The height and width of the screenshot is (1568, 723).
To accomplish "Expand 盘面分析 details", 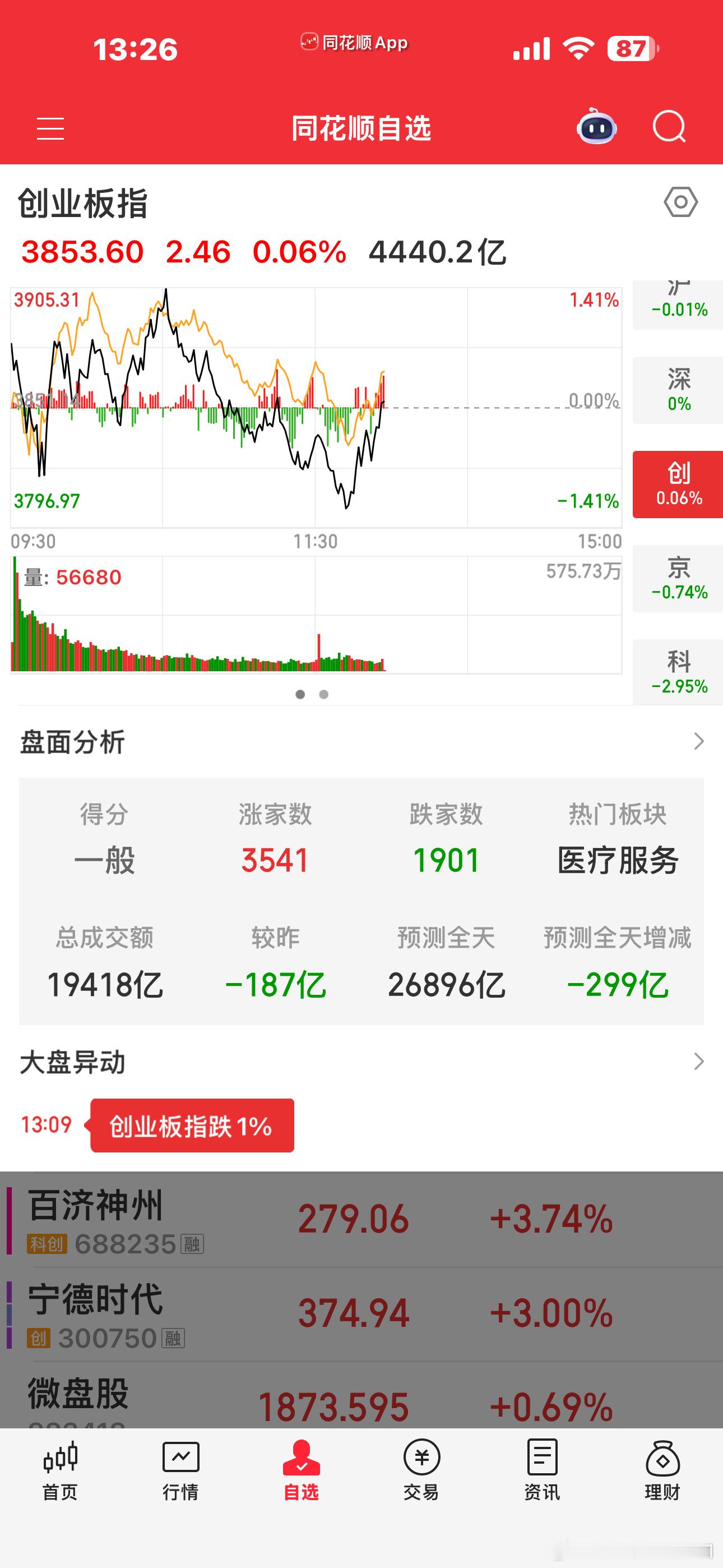I will pyautogui.click(x=361, y=741).
